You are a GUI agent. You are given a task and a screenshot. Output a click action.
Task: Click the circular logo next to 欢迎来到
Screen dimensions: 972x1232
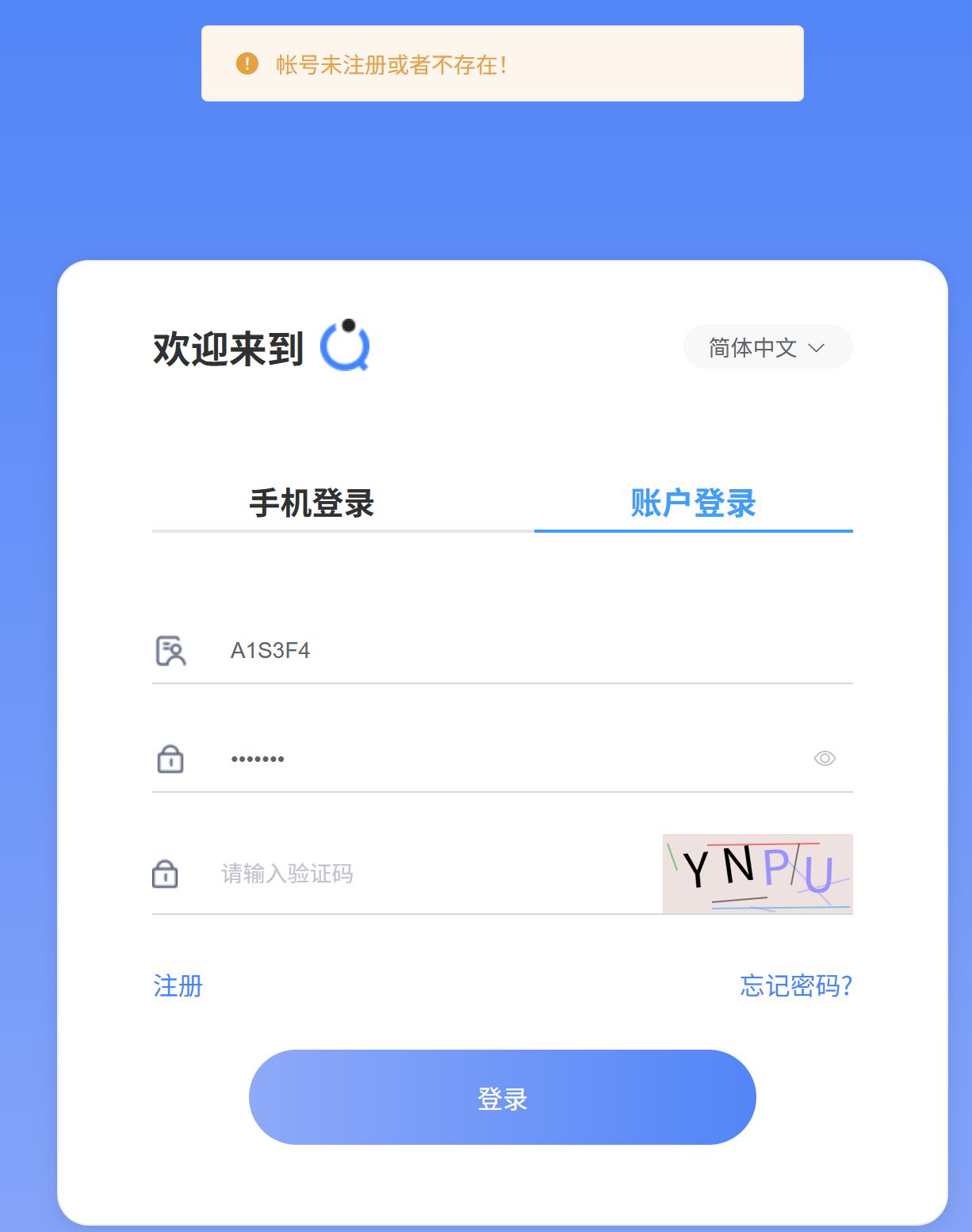[x=345, y=346]
